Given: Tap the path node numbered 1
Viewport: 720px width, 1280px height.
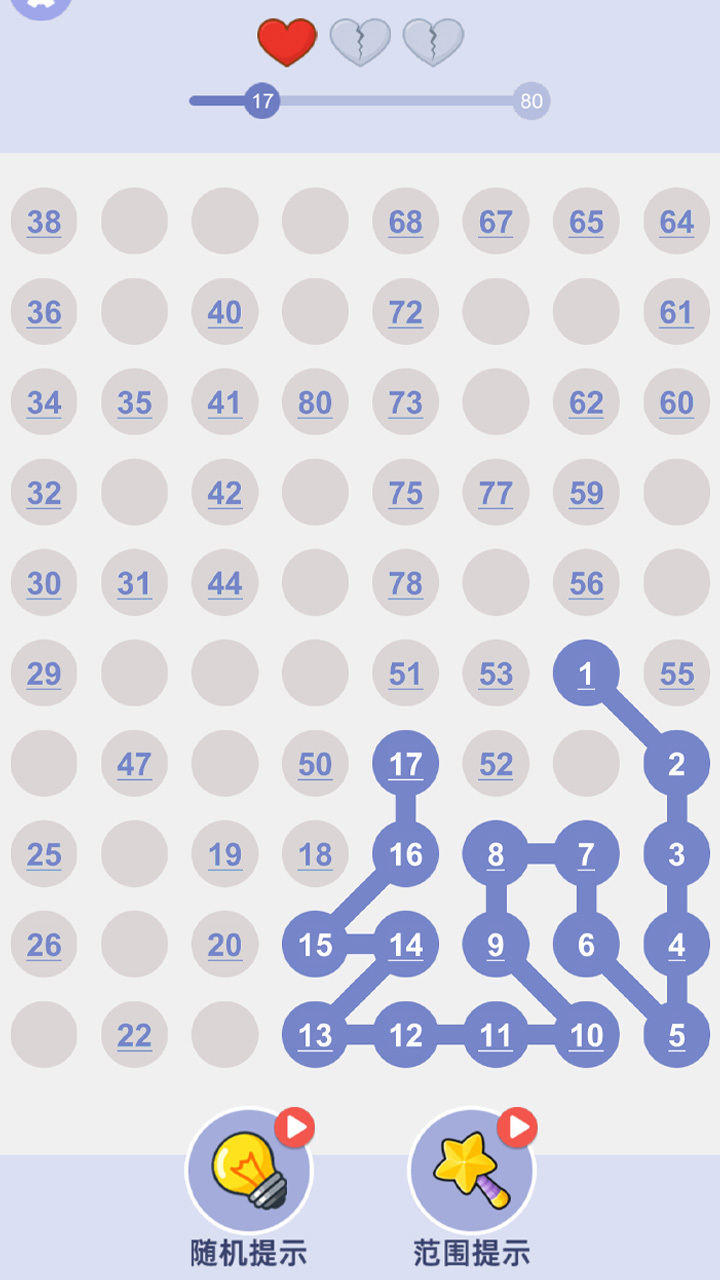Looking at the screenshot, I should 586,673.
